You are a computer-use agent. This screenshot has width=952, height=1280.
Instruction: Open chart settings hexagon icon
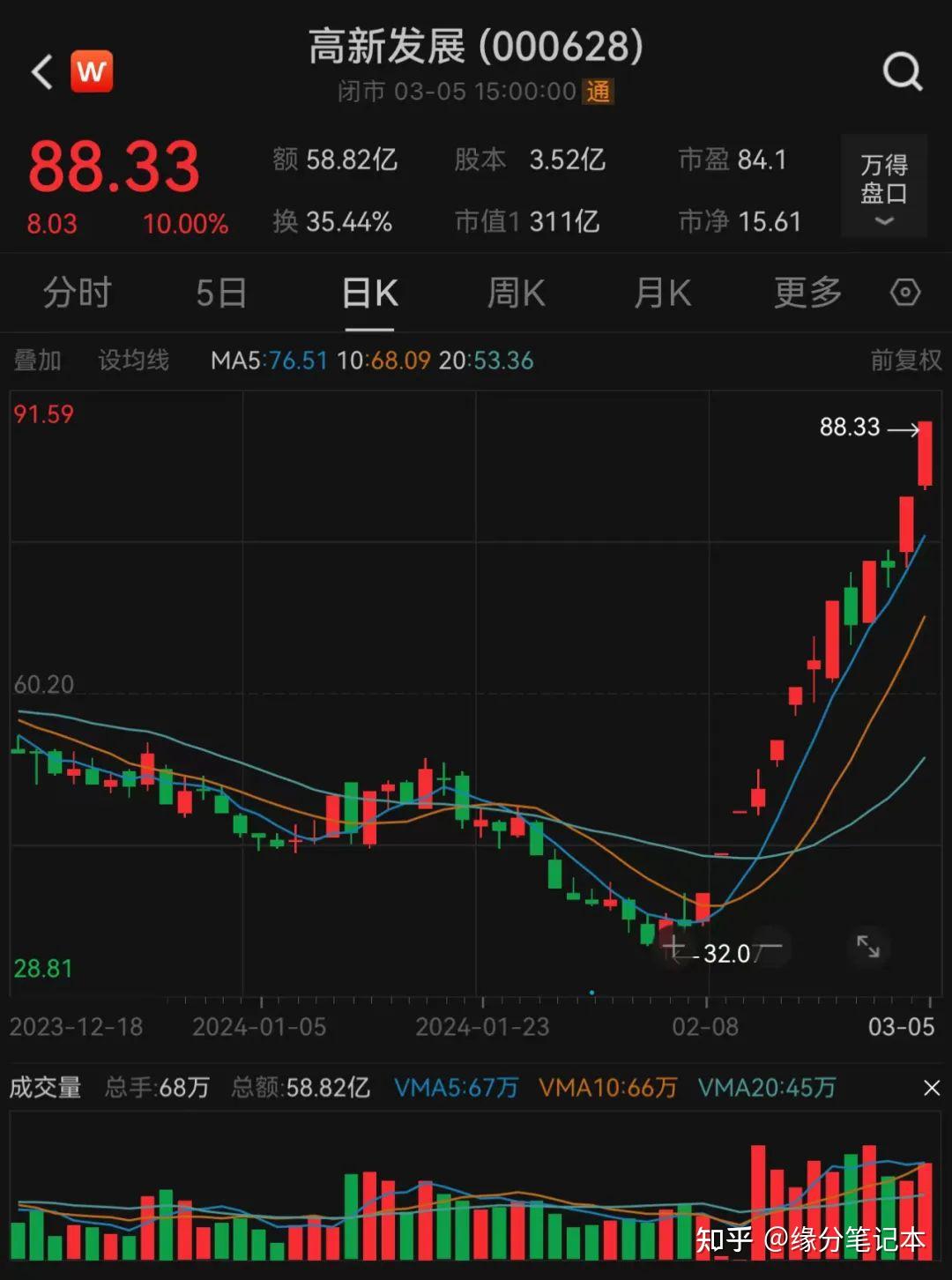[905, 293]
